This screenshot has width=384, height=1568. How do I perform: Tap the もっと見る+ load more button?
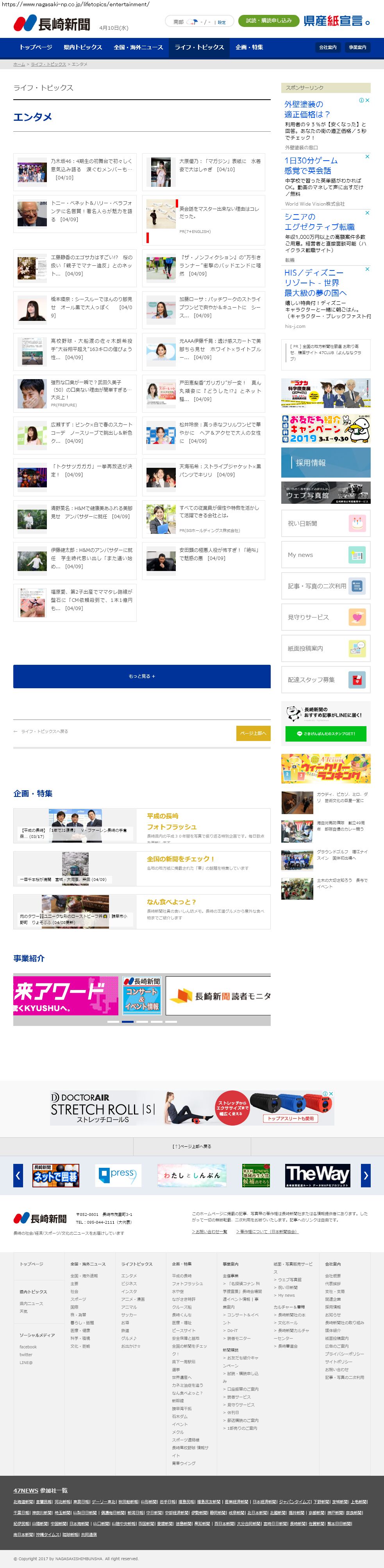(x=142, y=676)
